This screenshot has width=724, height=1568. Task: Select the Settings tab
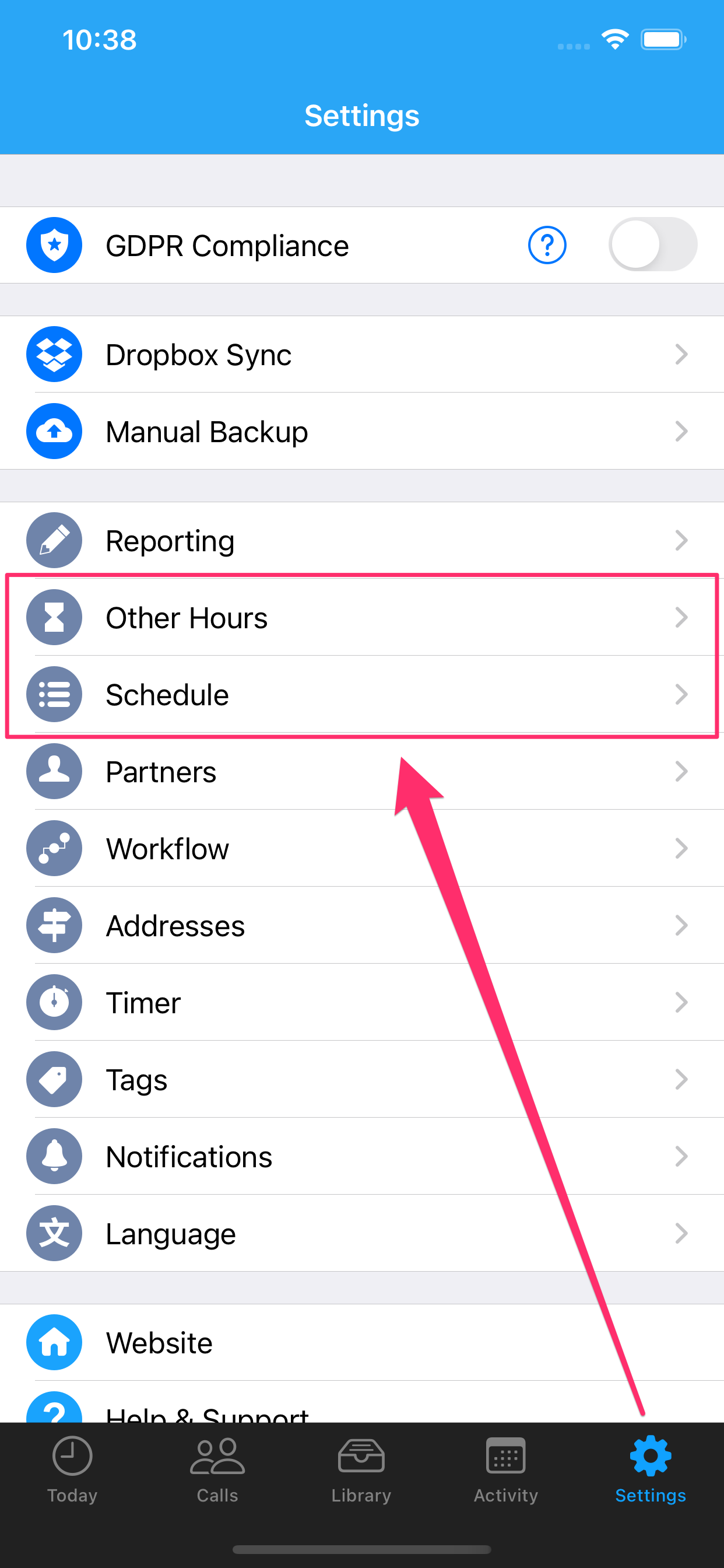coord(651,1469)
